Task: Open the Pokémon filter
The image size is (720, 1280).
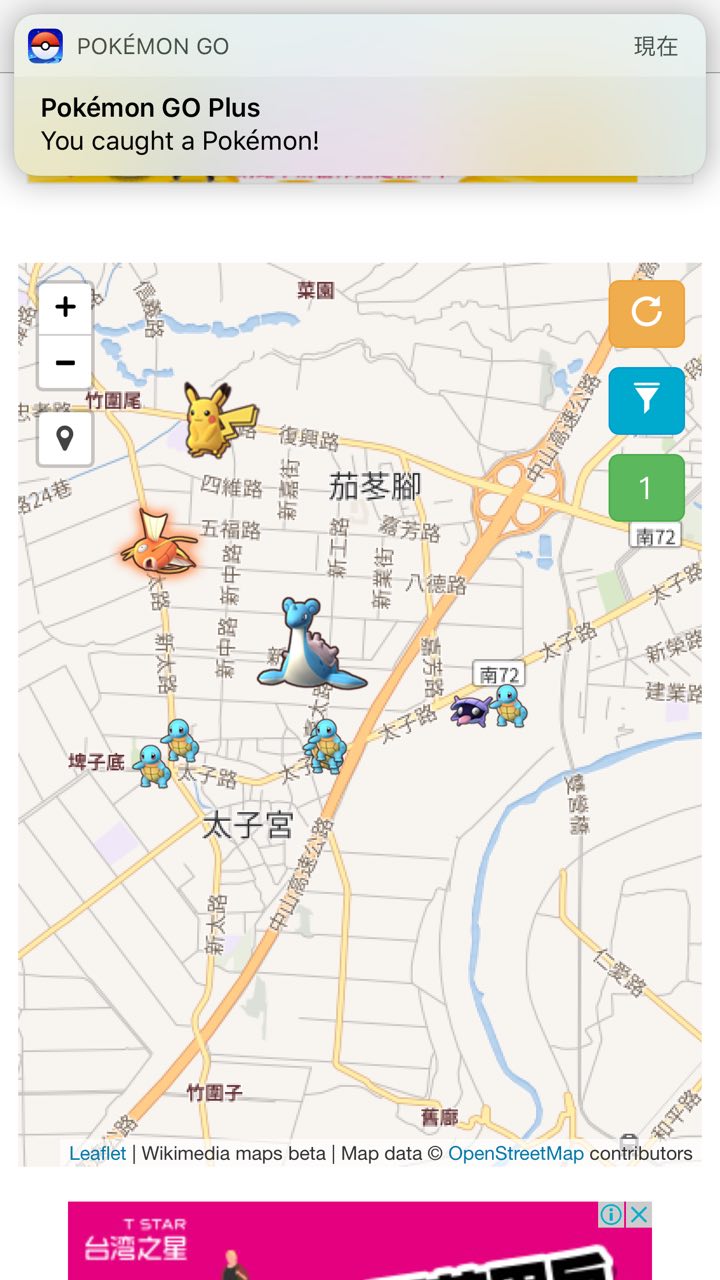Action: pyautogui.click(x=646, y=400)
